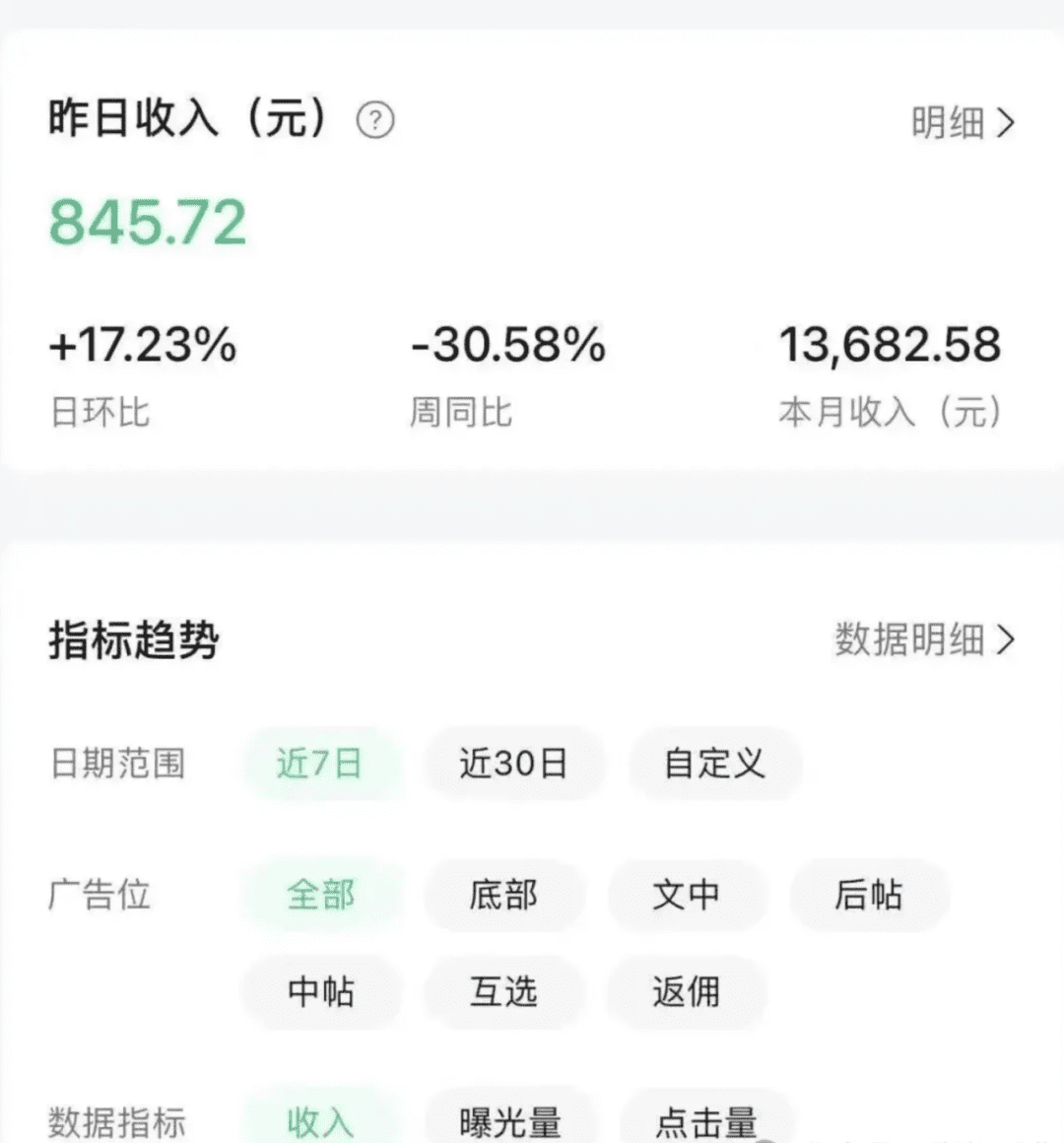The image size is (1064, 1143).
Task: Filter by 互选 ad position
Action: pyautogui.click(x=503, y=991)
